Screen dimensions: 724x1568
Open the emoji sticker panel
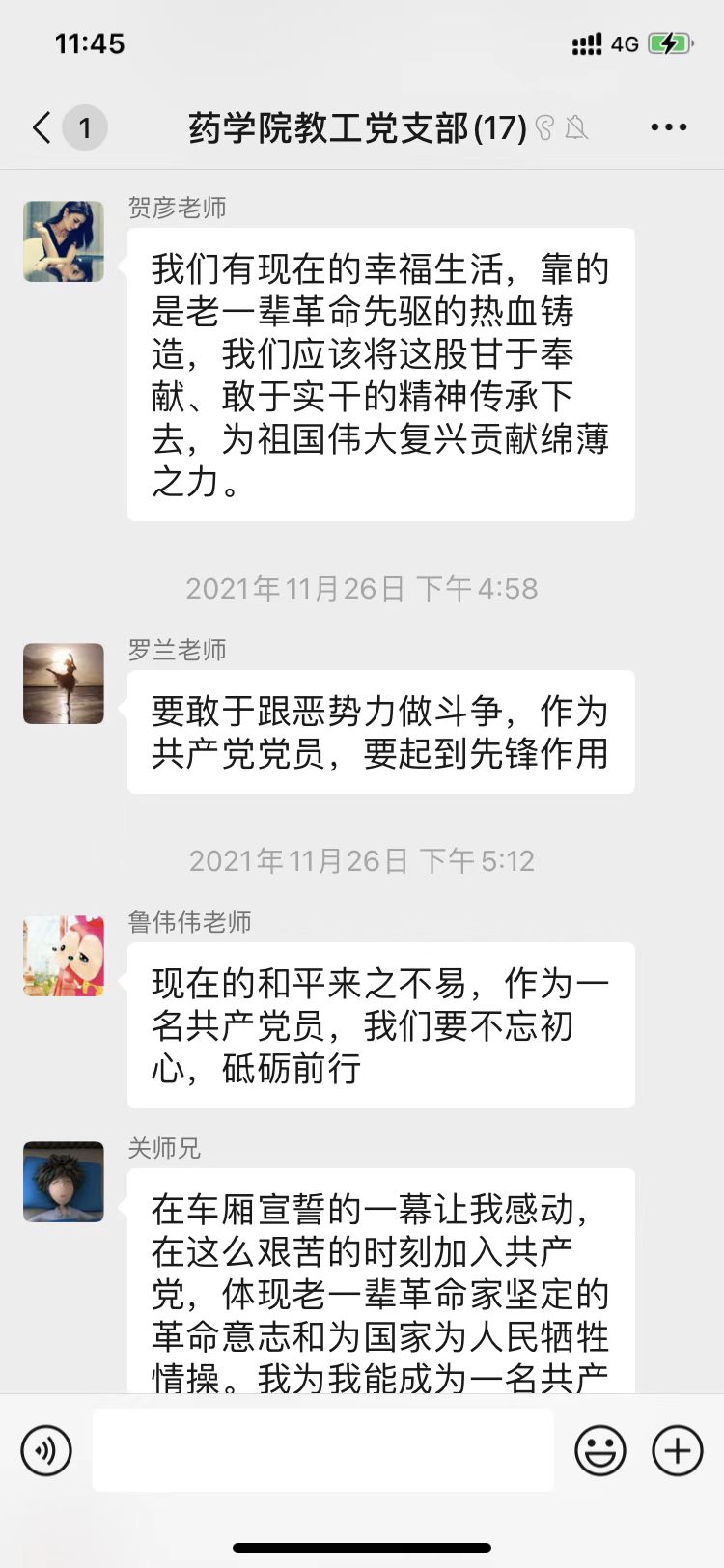coord(600,1450)
